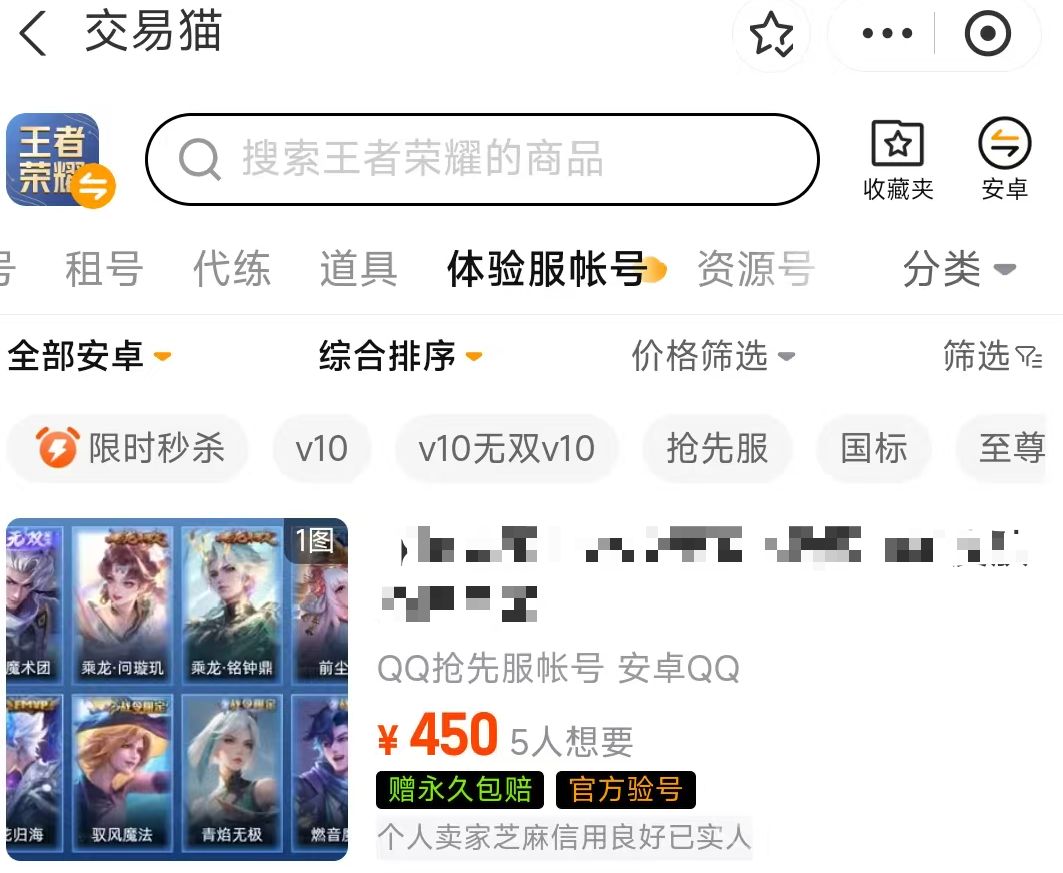Screen dimensions: 1063x873
Task: Switch the 安卓 platform toggle
Action: tap(1005, 161)
